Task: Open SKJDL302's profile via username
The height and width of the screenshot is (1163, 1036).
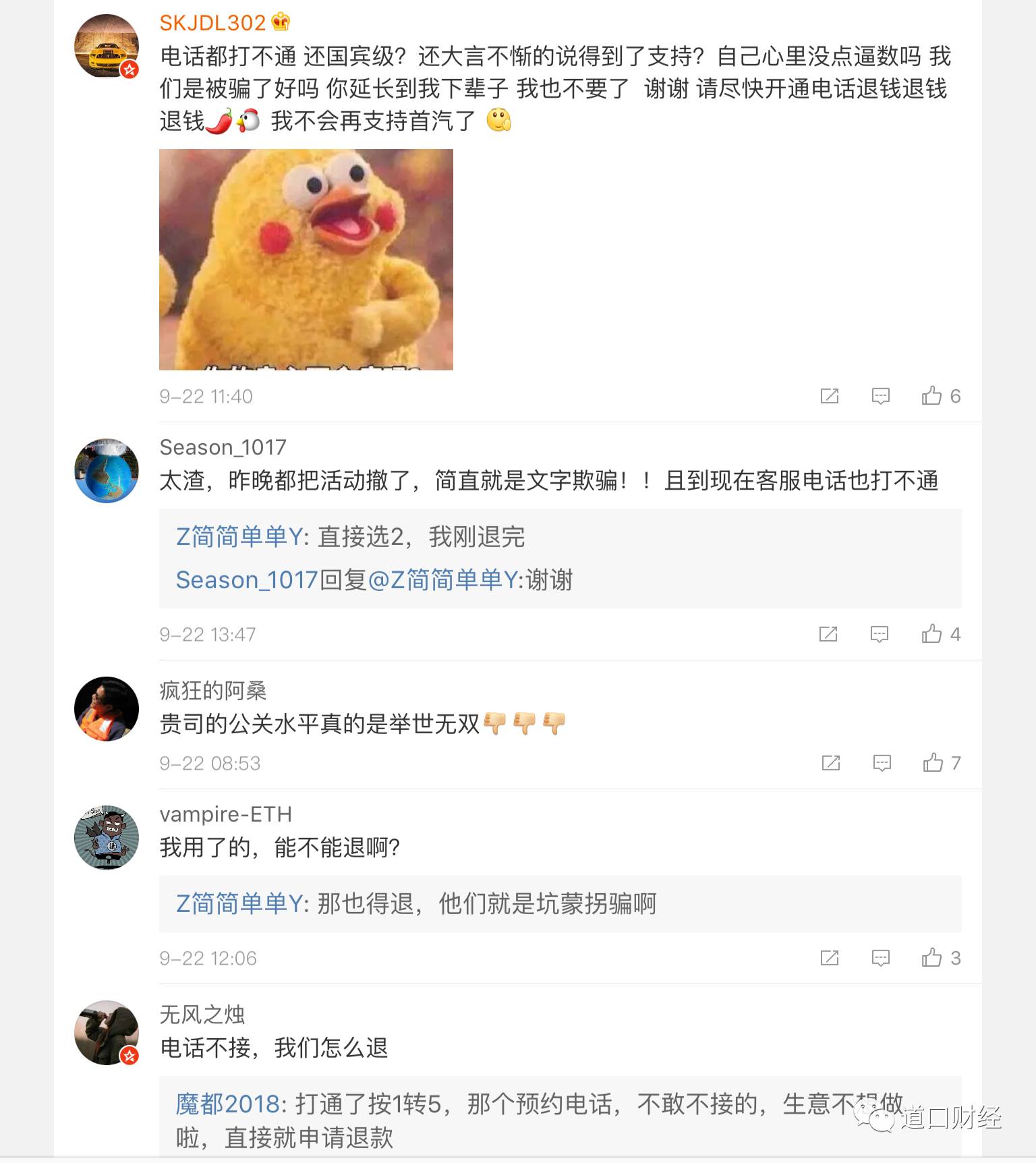Action: pyautogui.click(x=212, y=23)
